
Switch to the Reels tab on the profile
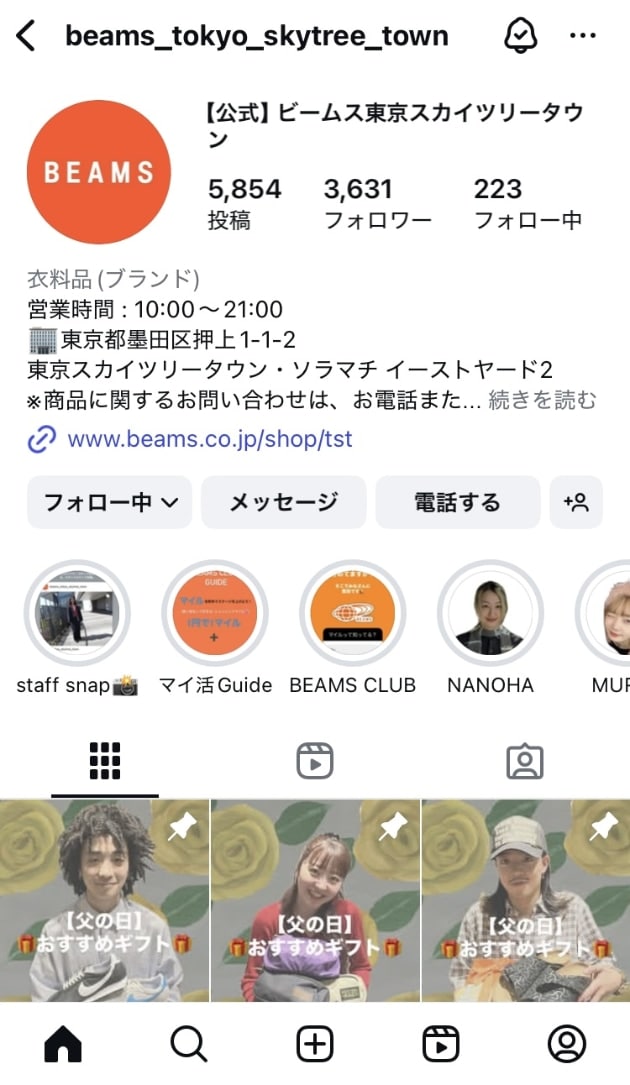tap(314, 762)
